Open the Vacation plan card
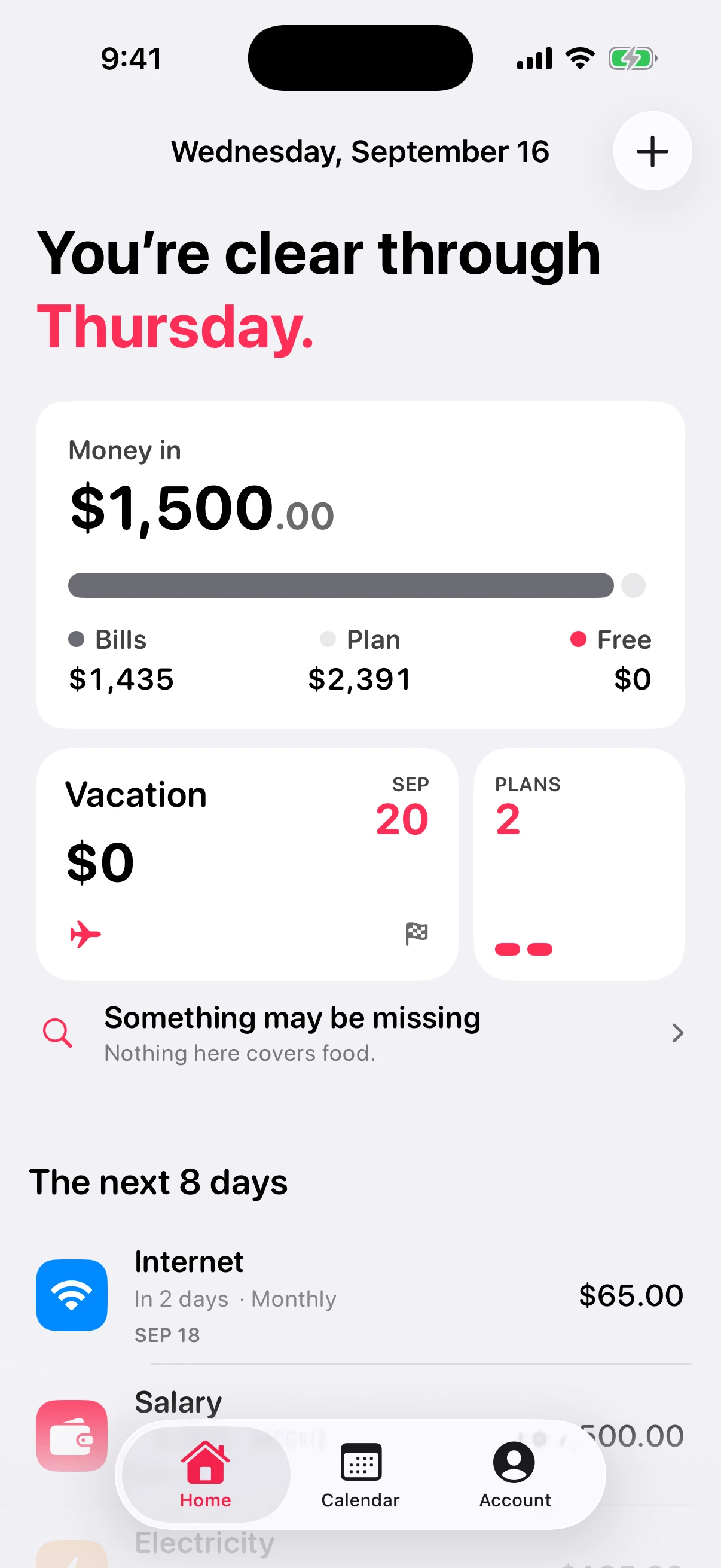The width and height of the screenshot is (721, 1568). click(247, 864)
